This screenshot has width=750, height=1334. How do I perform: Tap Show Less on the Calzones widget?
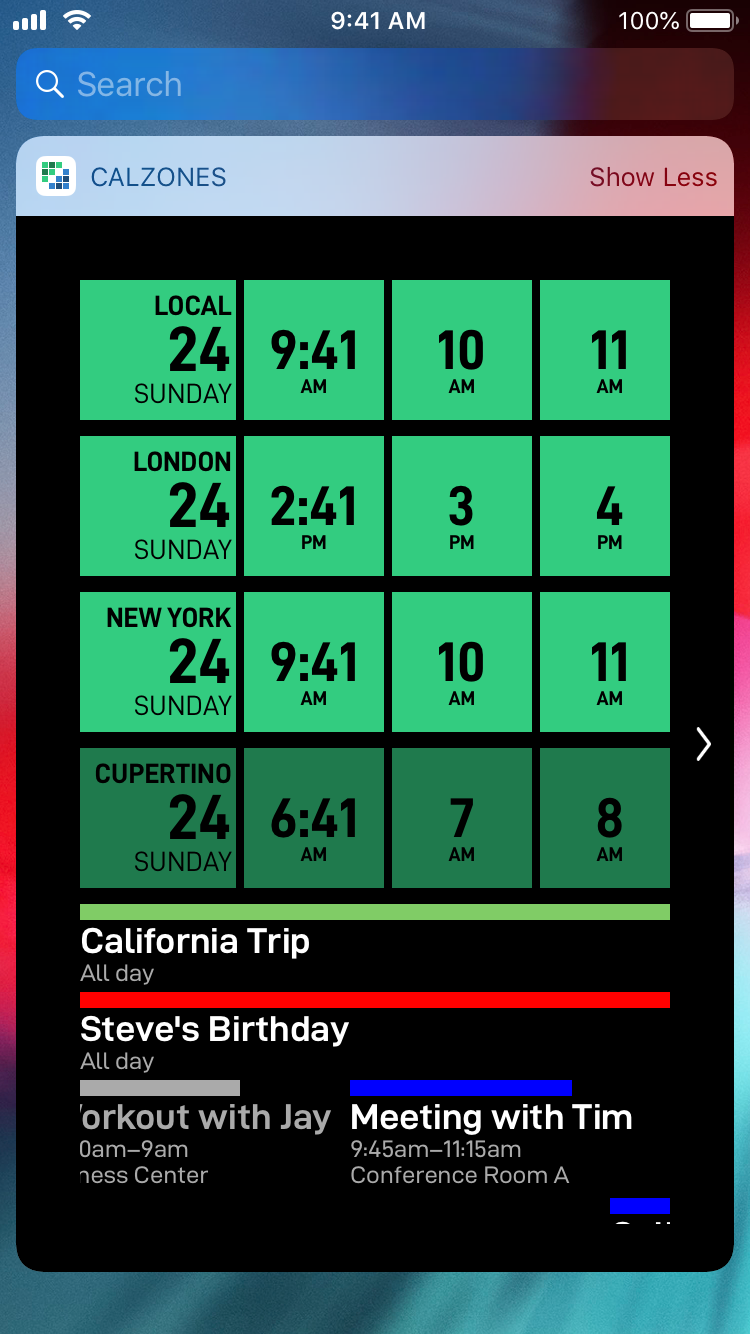(x=653, y=177)
